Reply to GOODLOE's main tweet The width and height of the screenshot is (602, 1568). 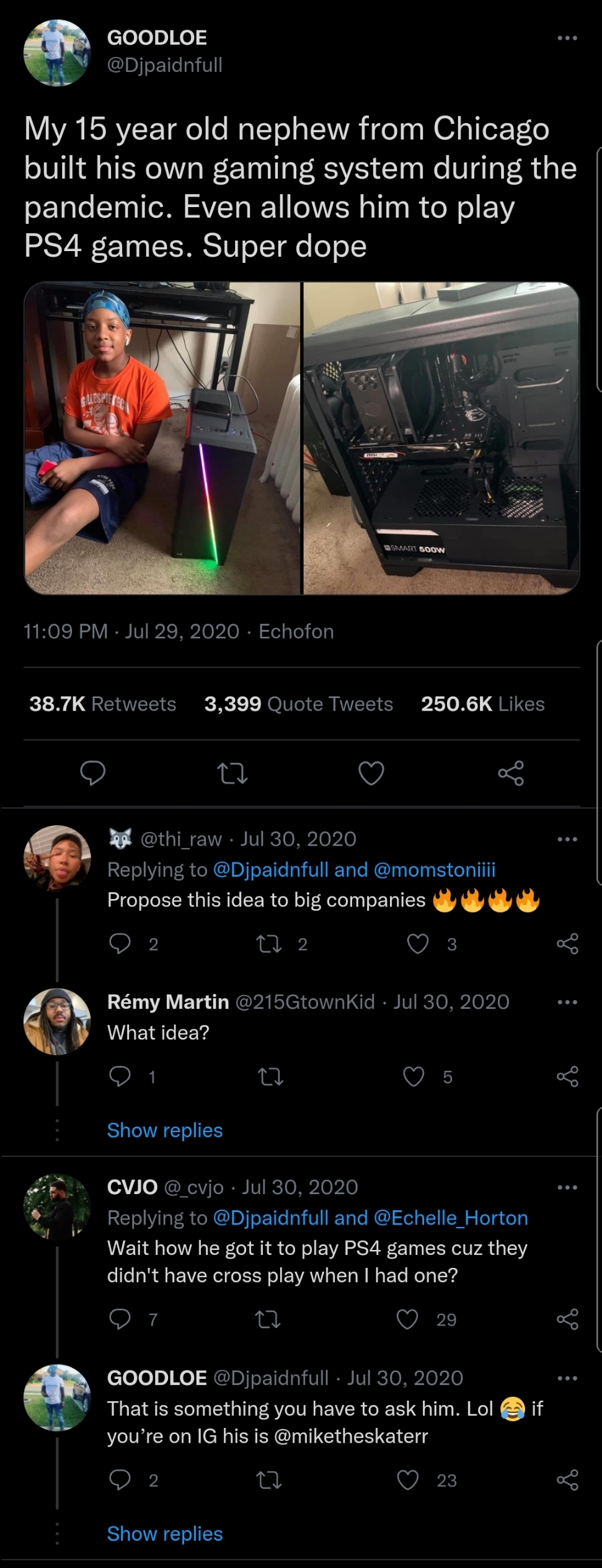pyautogui.click(x=93, y=773)
